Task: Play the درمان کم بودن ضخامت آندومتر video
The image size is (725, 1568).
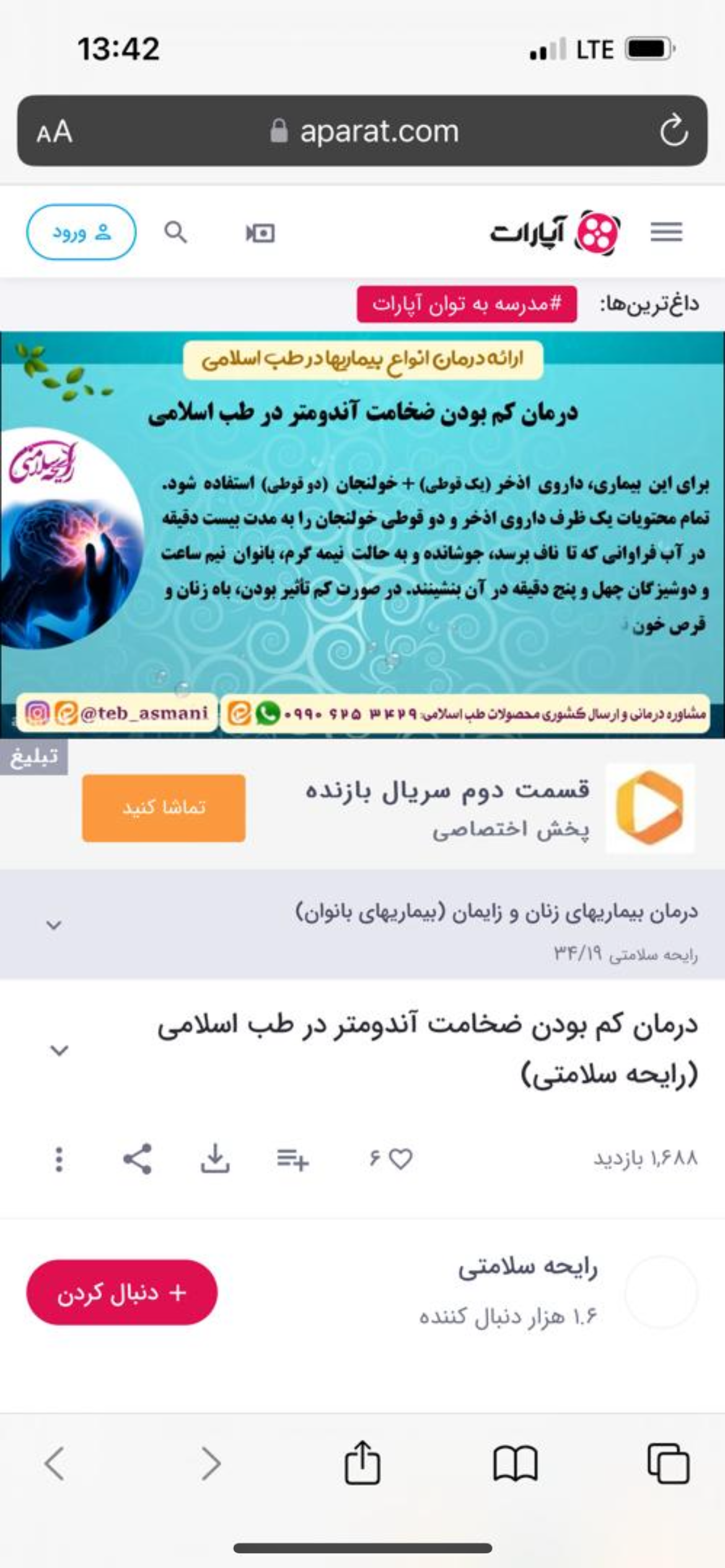Action: click(x=362, y=534)
